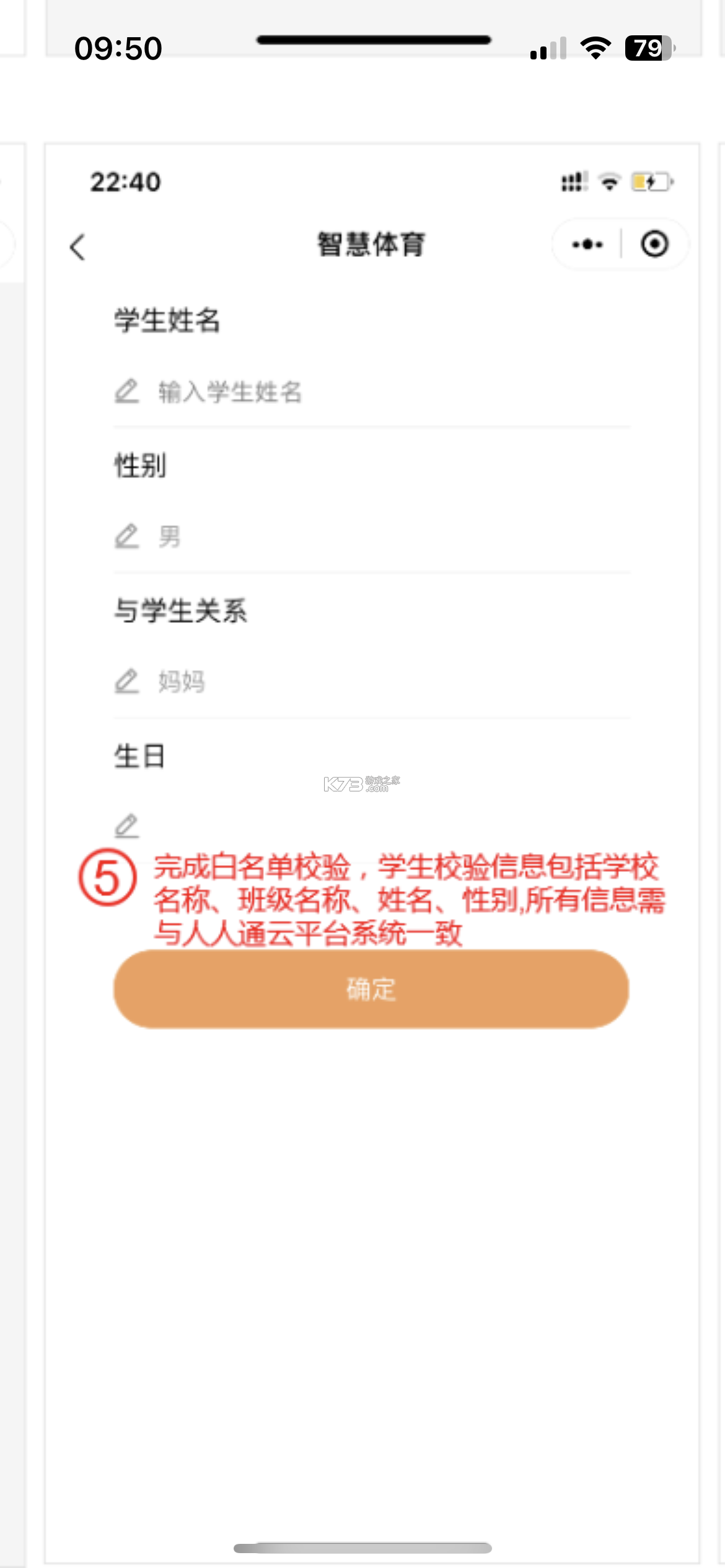Click the pencil icon under 生日
Viewport: 725px width, 1568px height.
126,826
